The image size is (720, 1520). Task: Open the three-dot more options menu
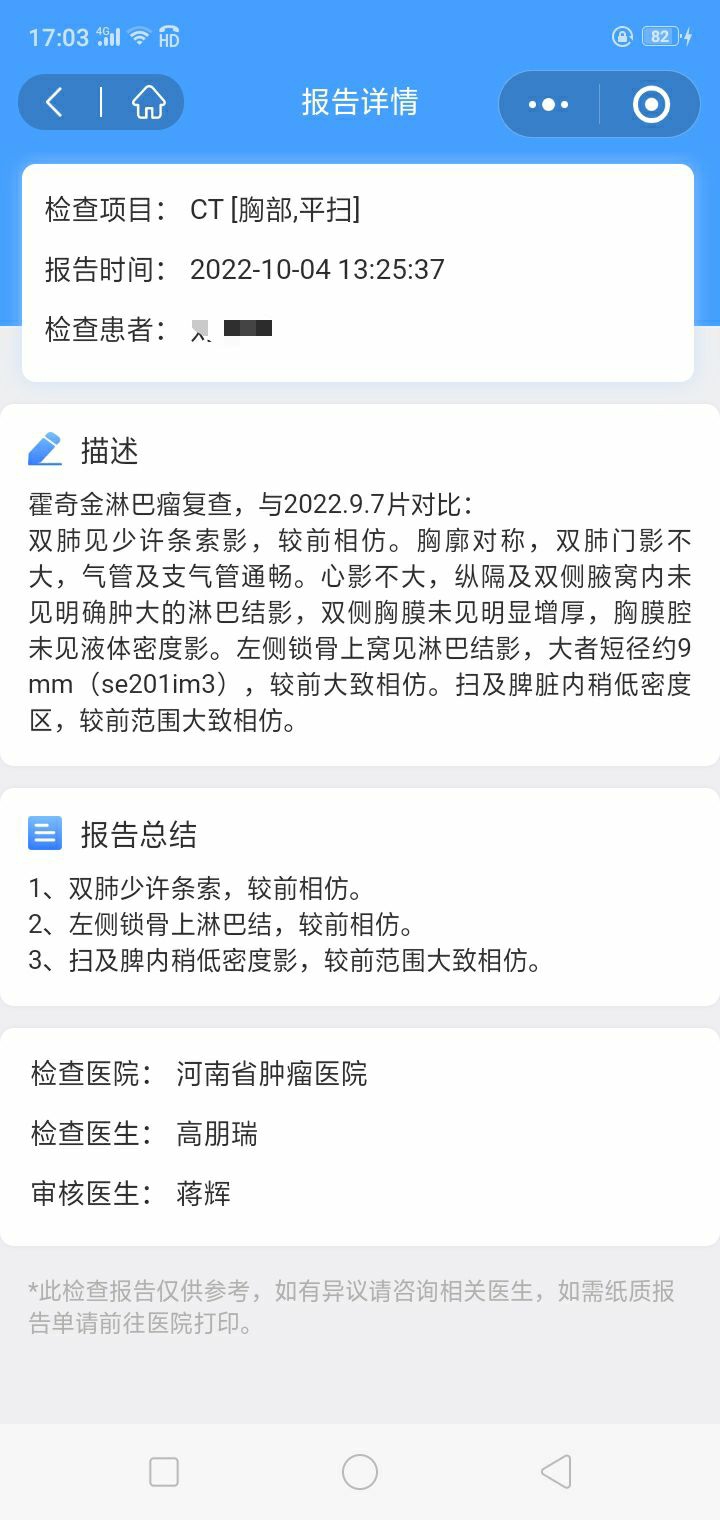(x=548, y=104)
